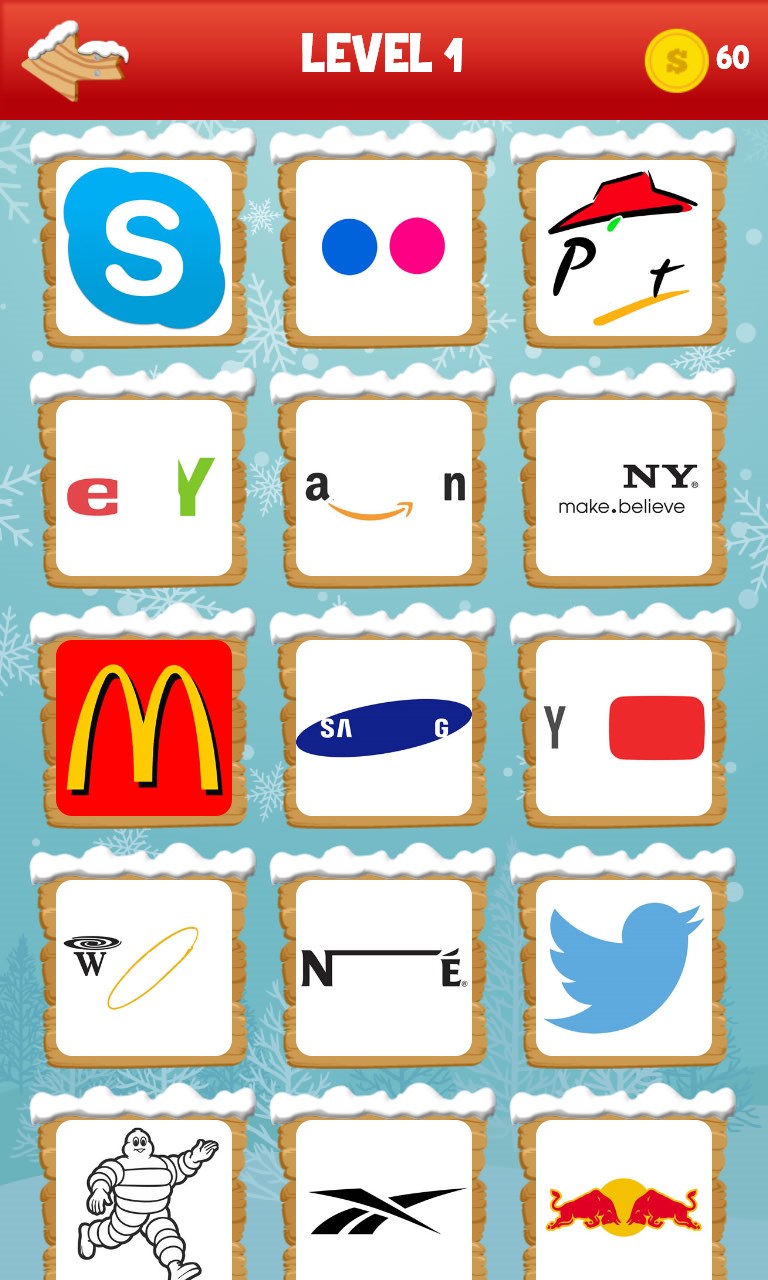Choose the blue bird logo puzzle
The height and width of the screenshot is (1280, 768).
(x=624, y=968)
